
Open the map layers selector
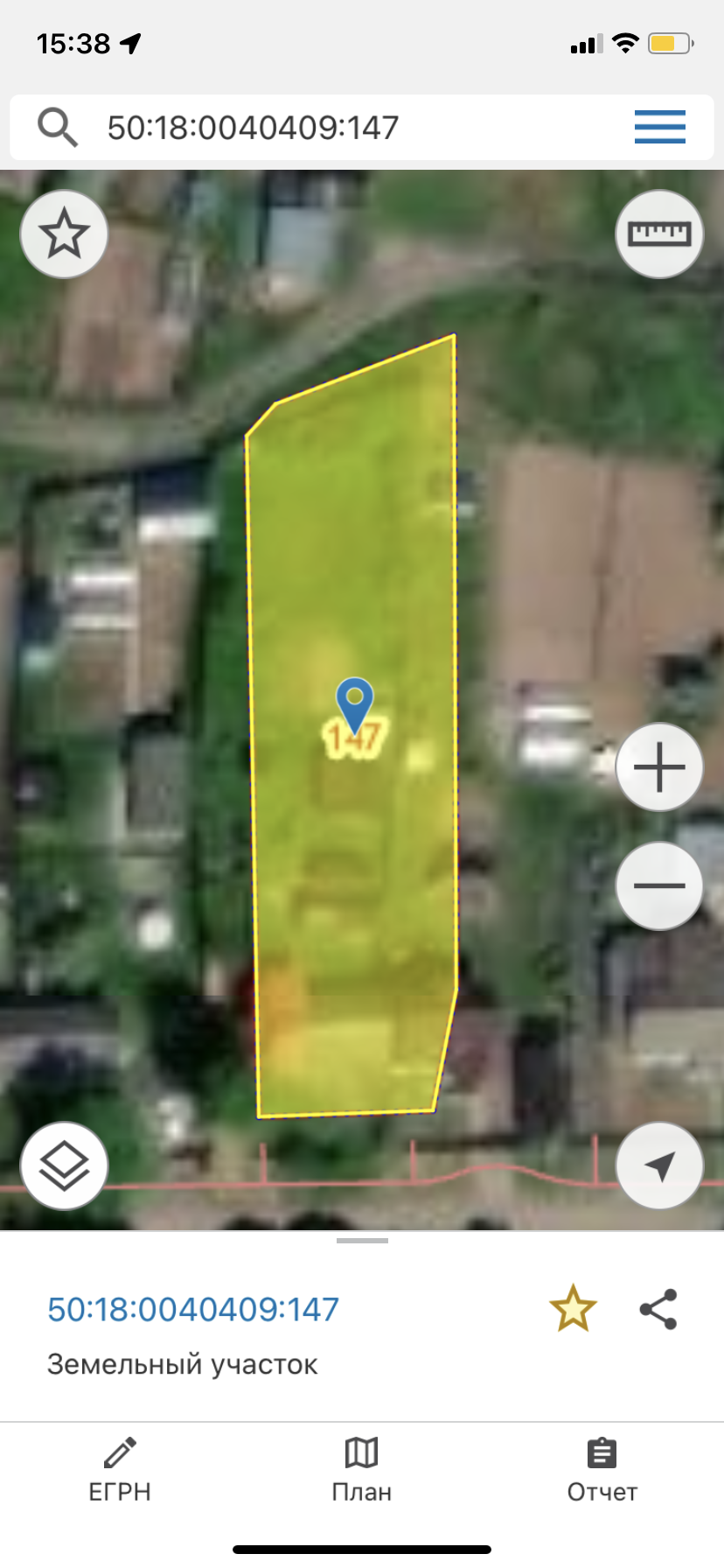point(65,1165)
